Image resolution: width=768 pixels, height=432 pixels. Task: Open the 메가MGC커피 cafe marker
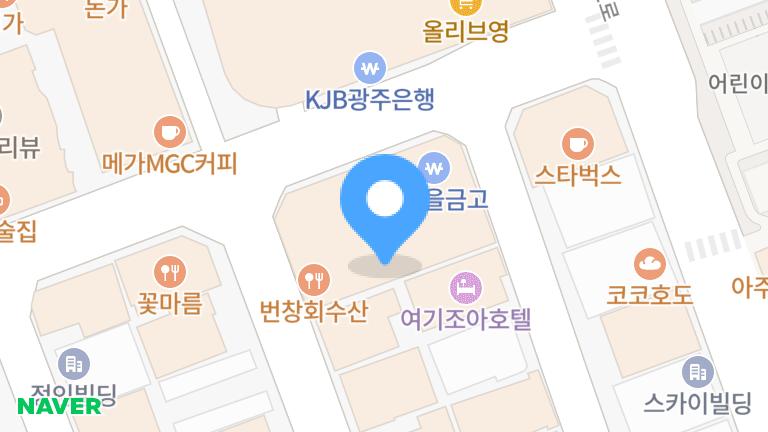click(x=169, y=130)
